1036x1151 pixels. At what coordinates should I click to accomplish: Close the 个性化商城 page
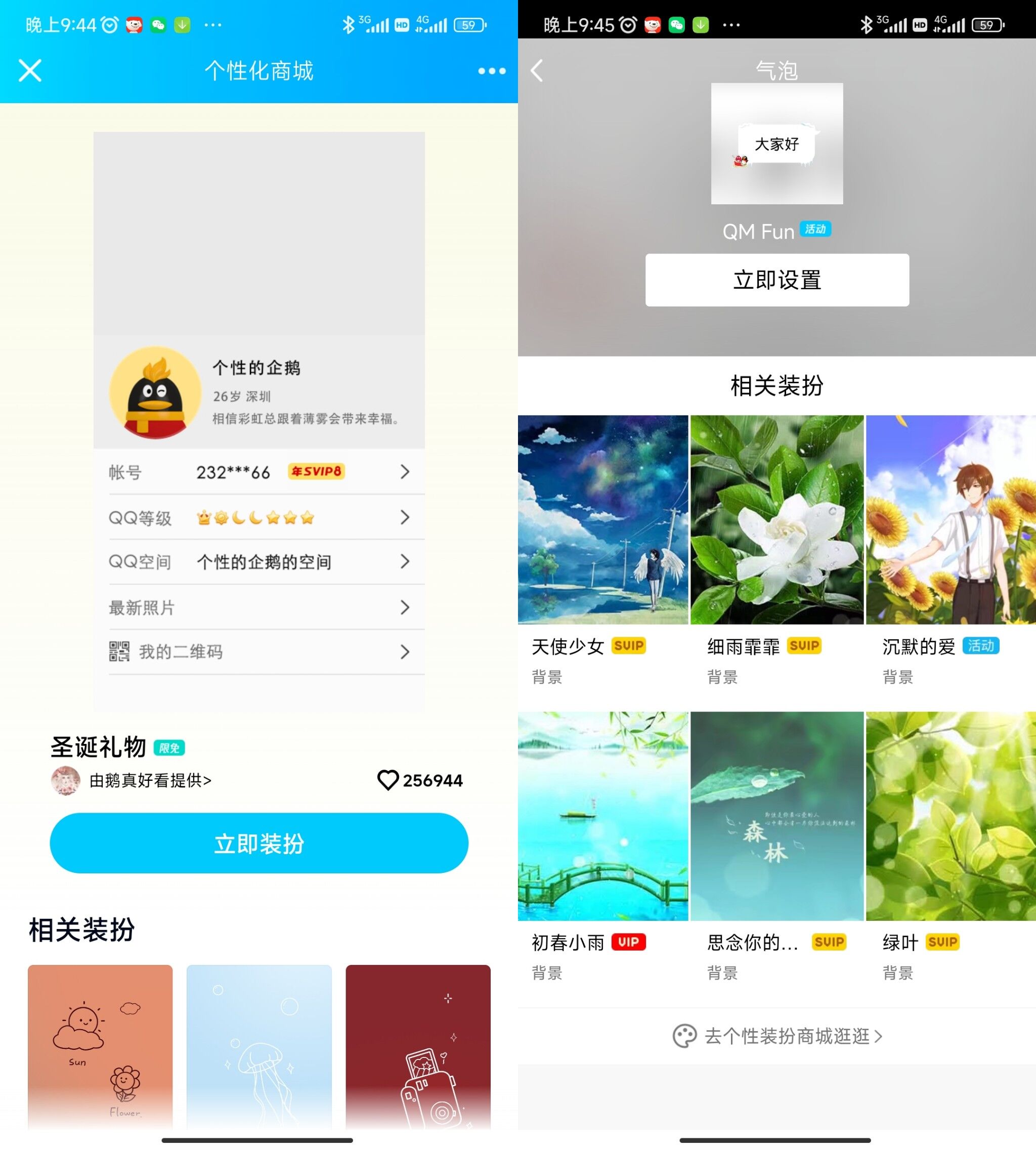(x=30, y=71)
